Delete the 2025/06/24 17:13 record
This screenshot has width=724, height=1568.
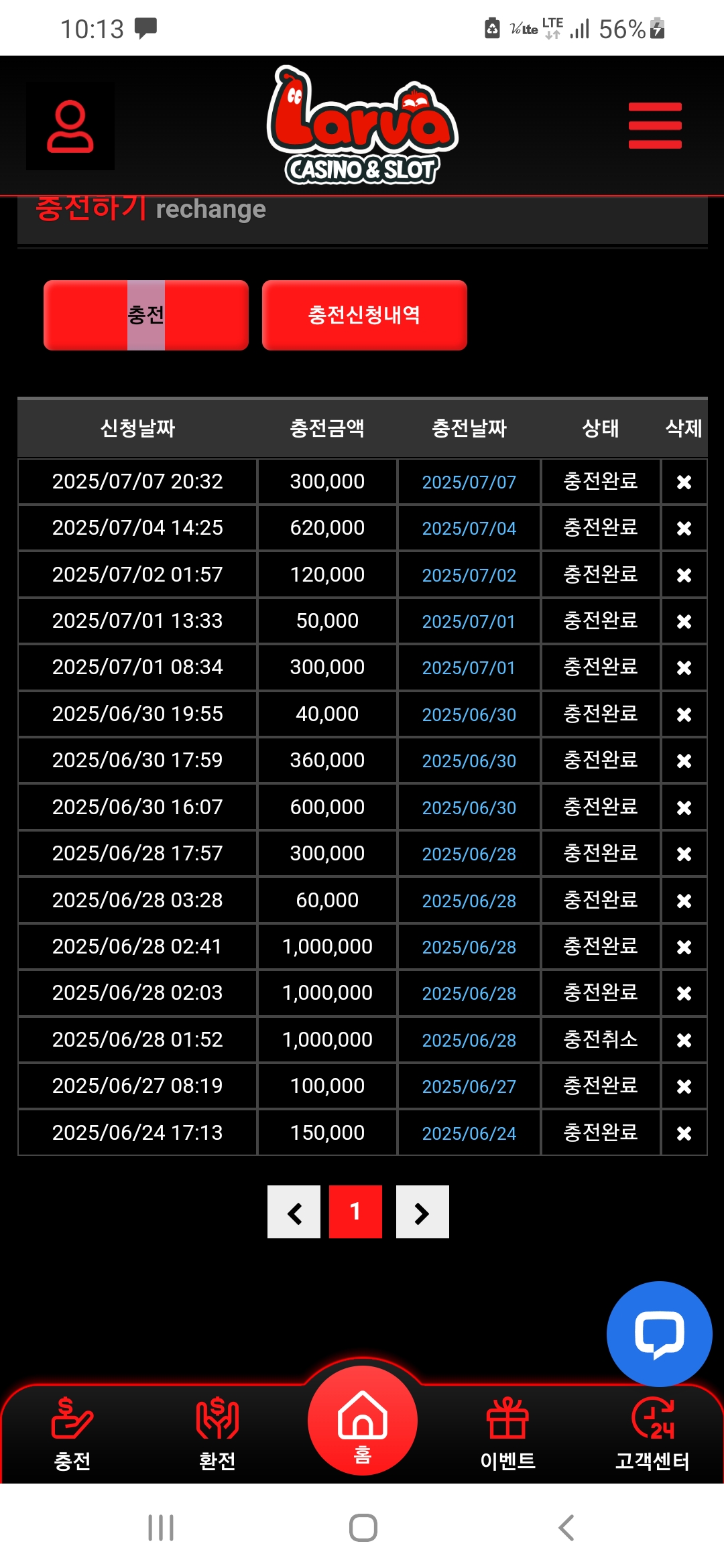pyautogui.click(x=684, y=1133)
